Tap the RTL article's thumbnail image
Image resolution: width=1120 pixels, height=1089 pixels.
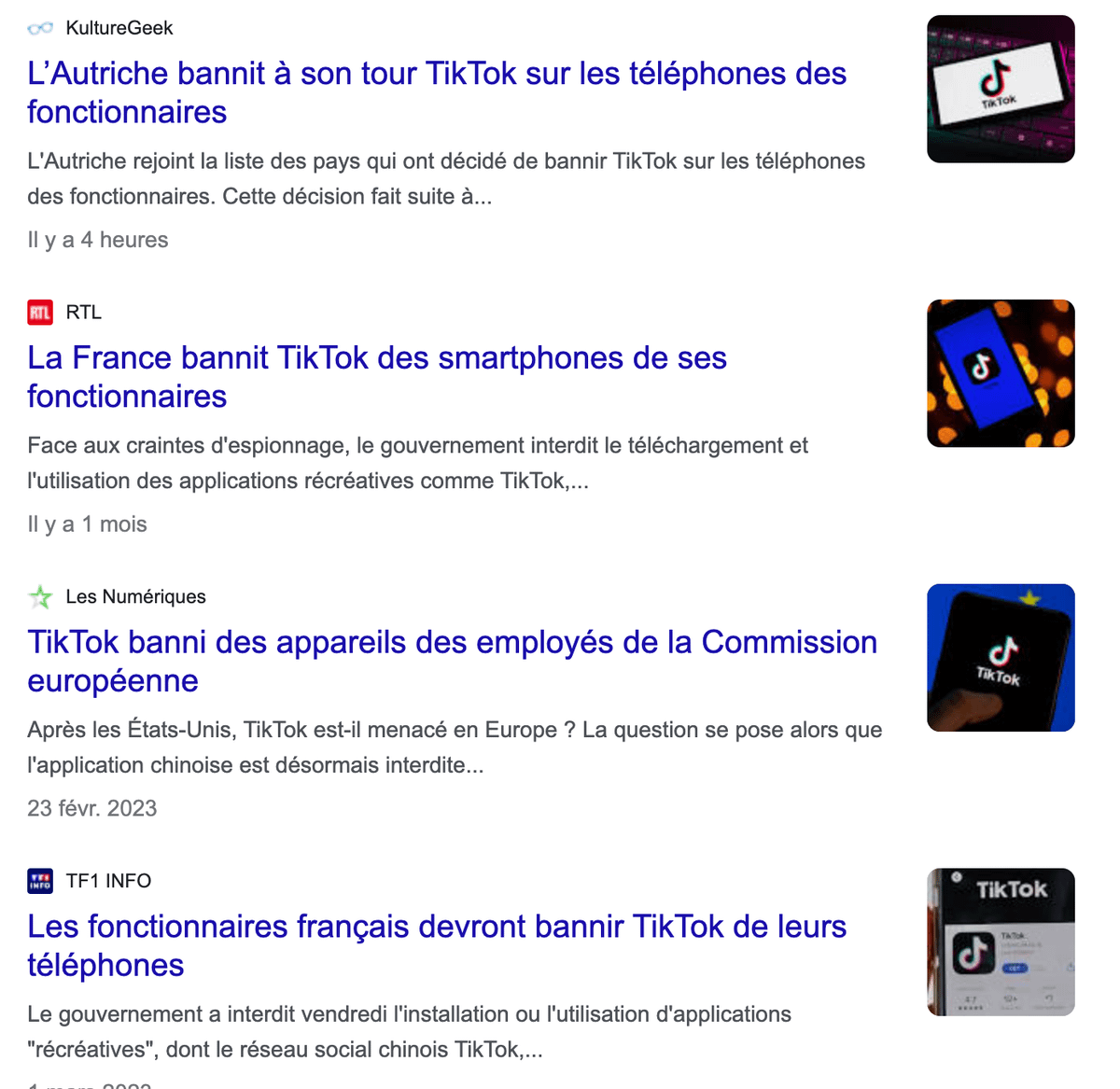click(x=1001, y=373)
